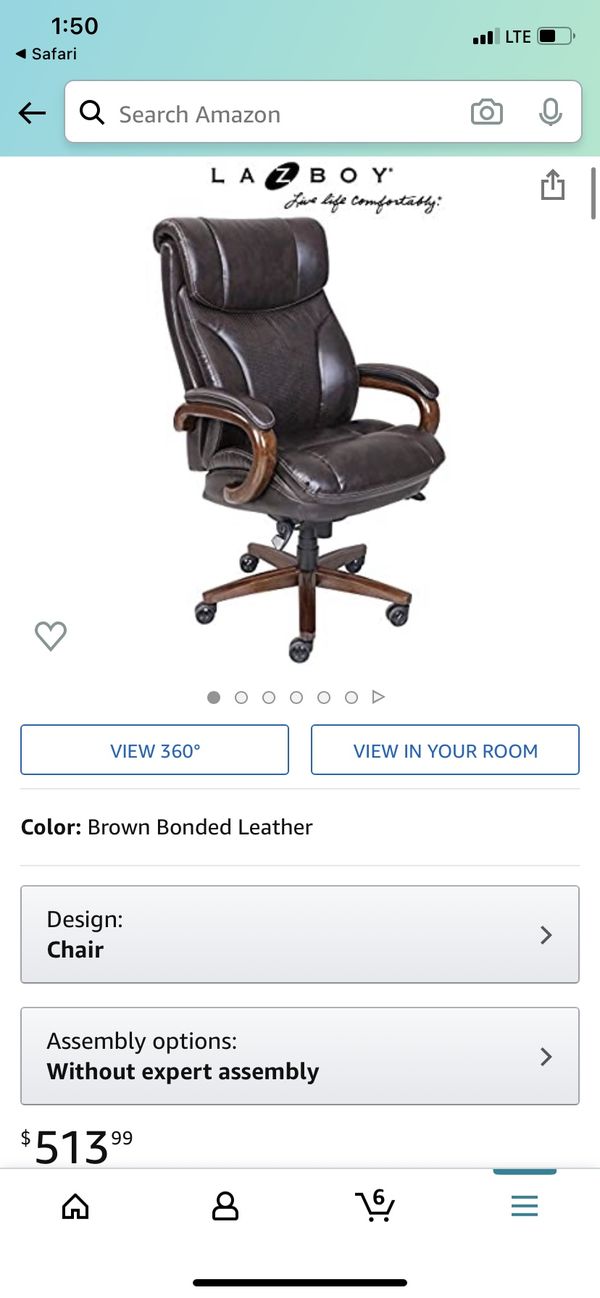Expand the Design: Chair option

tap(300, 934)
